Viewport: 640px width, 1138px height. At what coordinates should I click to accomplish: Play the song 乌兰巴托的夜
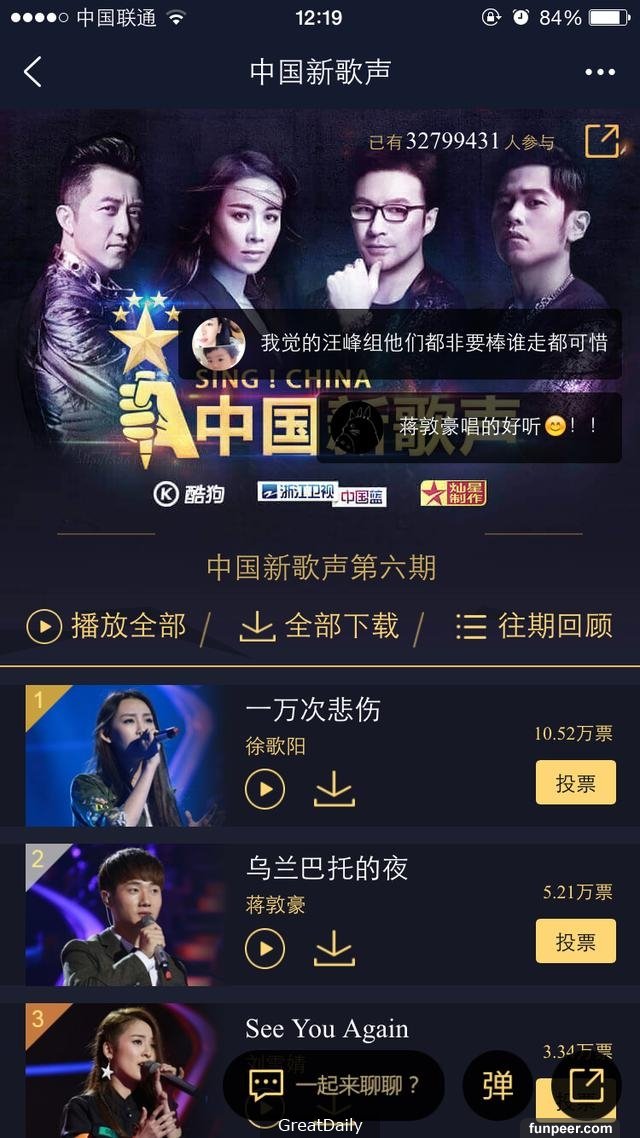265,948
